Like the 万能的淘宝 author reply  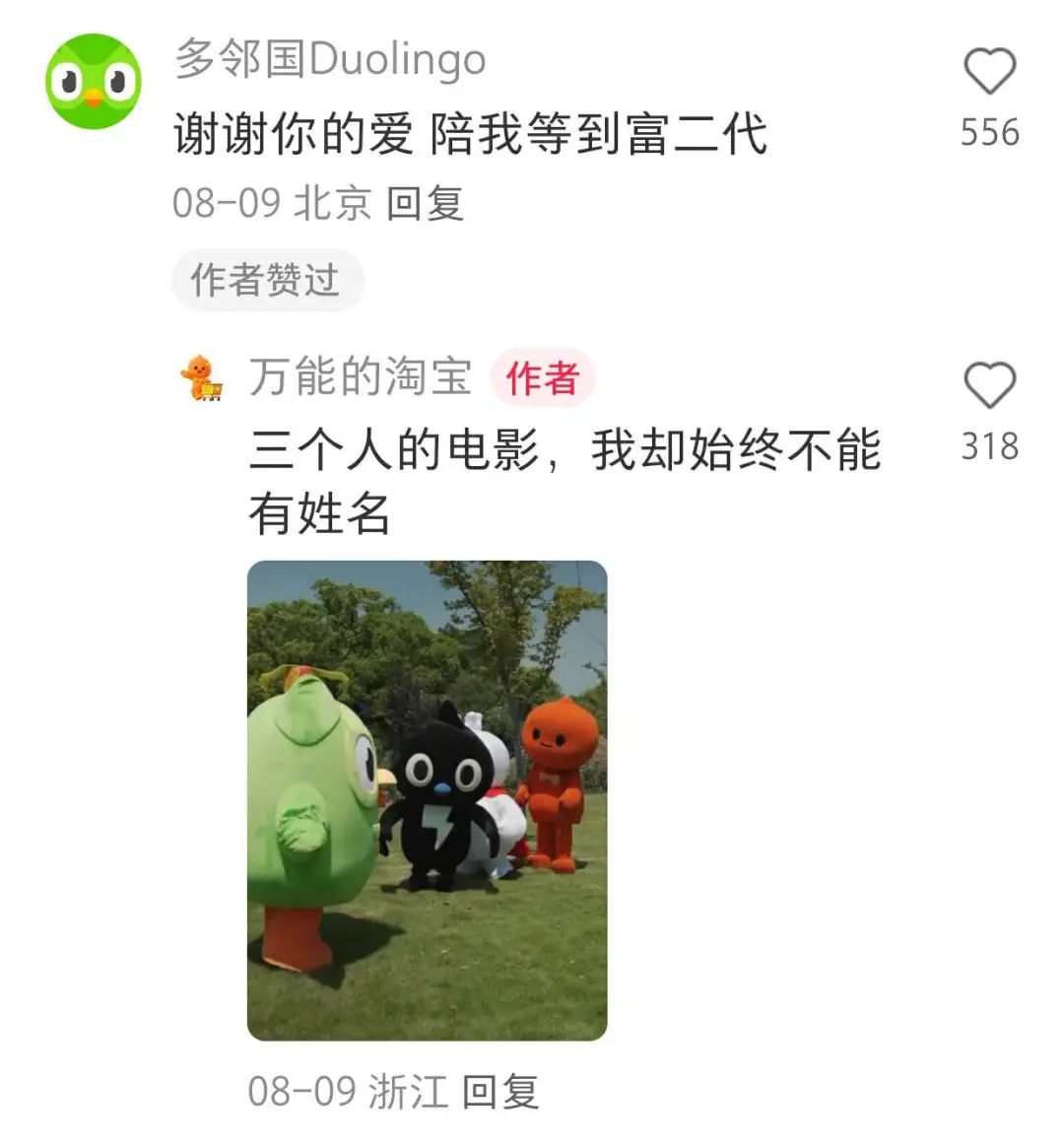click(988, 385)
